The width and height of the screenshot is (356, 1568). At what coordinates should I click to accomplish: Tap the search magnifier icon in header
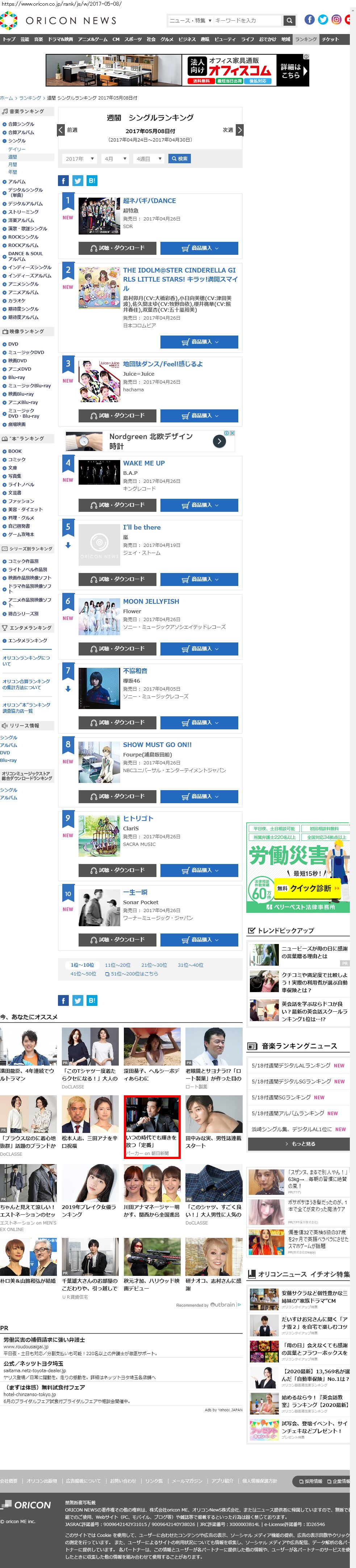[289, 21]
